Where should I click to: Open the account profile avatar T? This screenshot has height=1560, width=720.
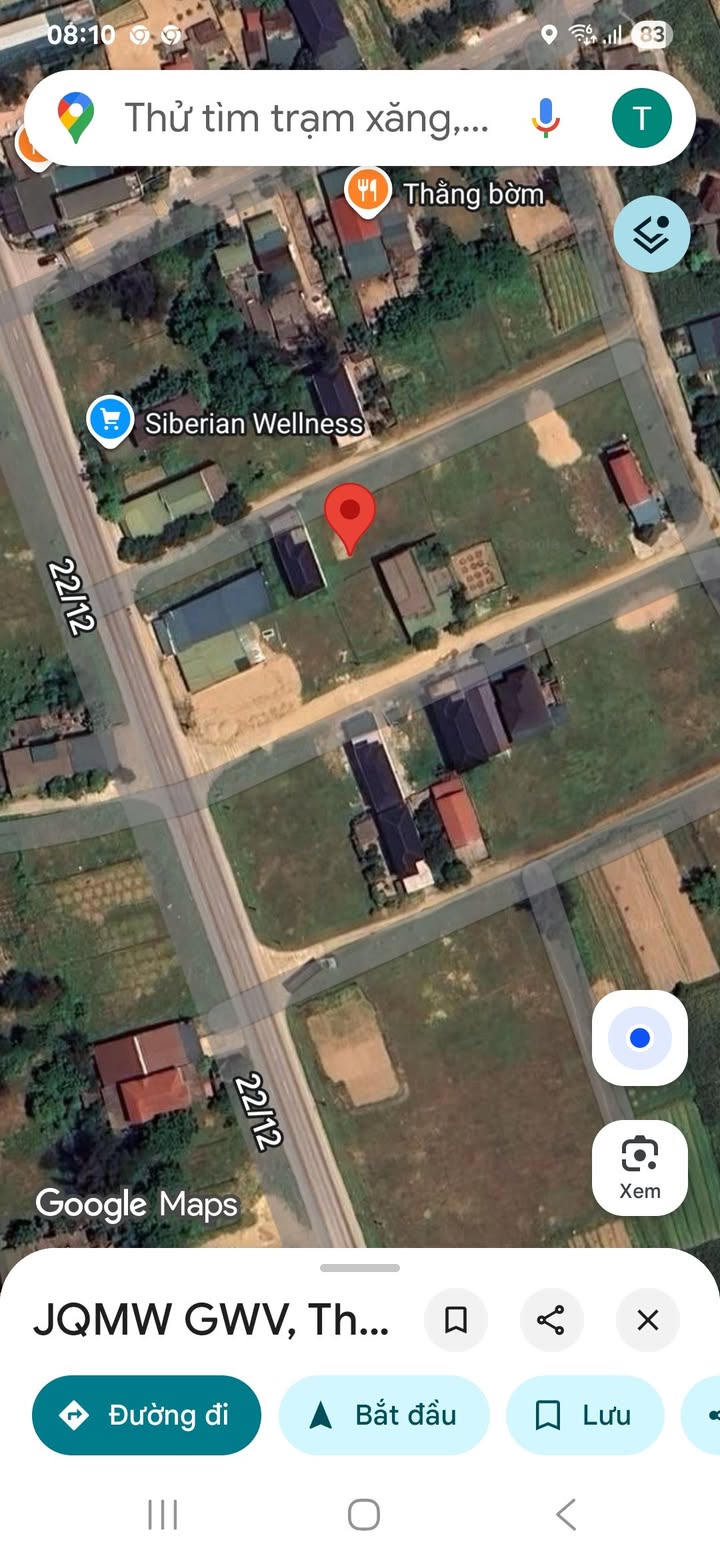[641, 118]
